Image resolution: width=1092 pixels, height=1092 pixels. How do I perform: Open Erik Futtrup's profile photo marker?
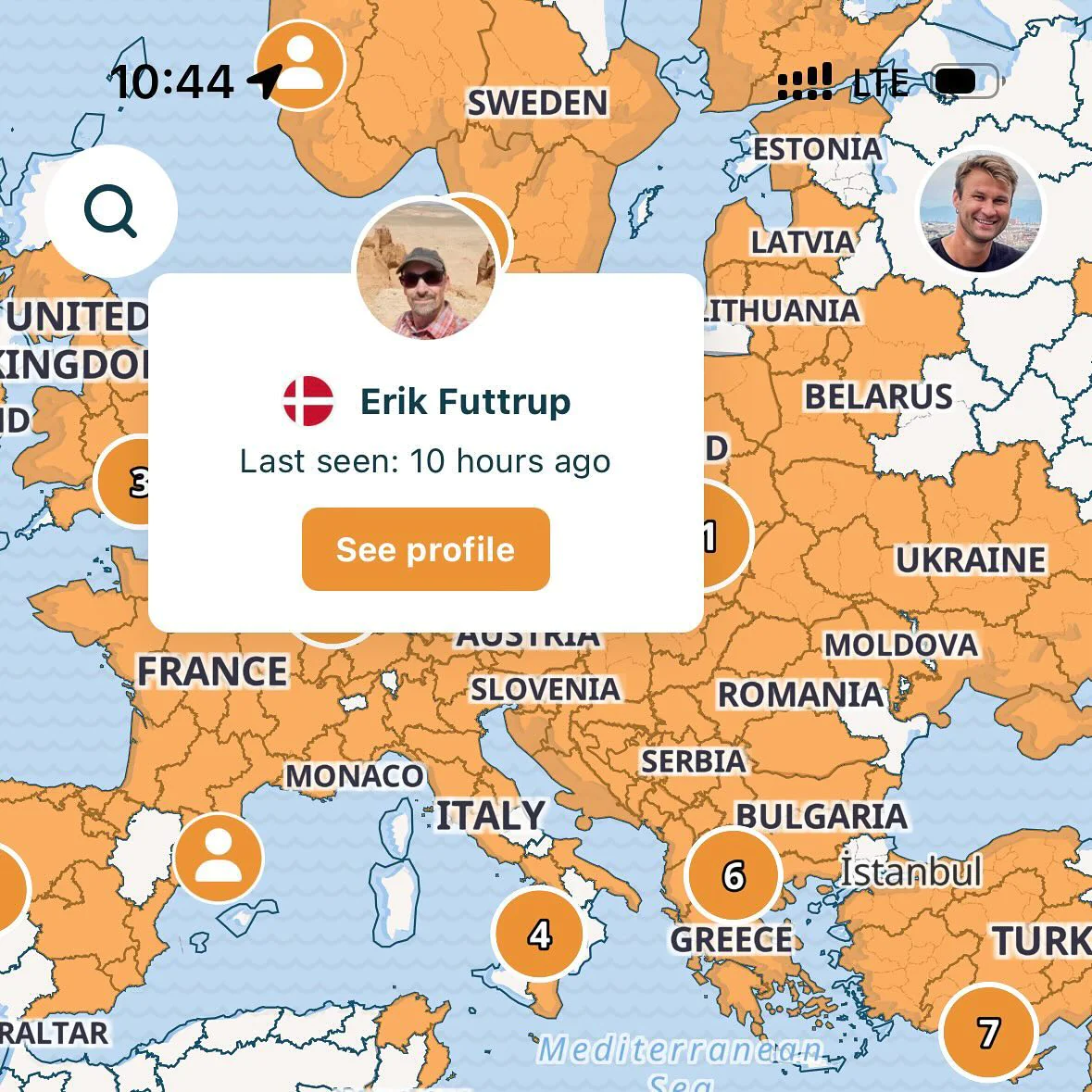(x=426, y=270)
